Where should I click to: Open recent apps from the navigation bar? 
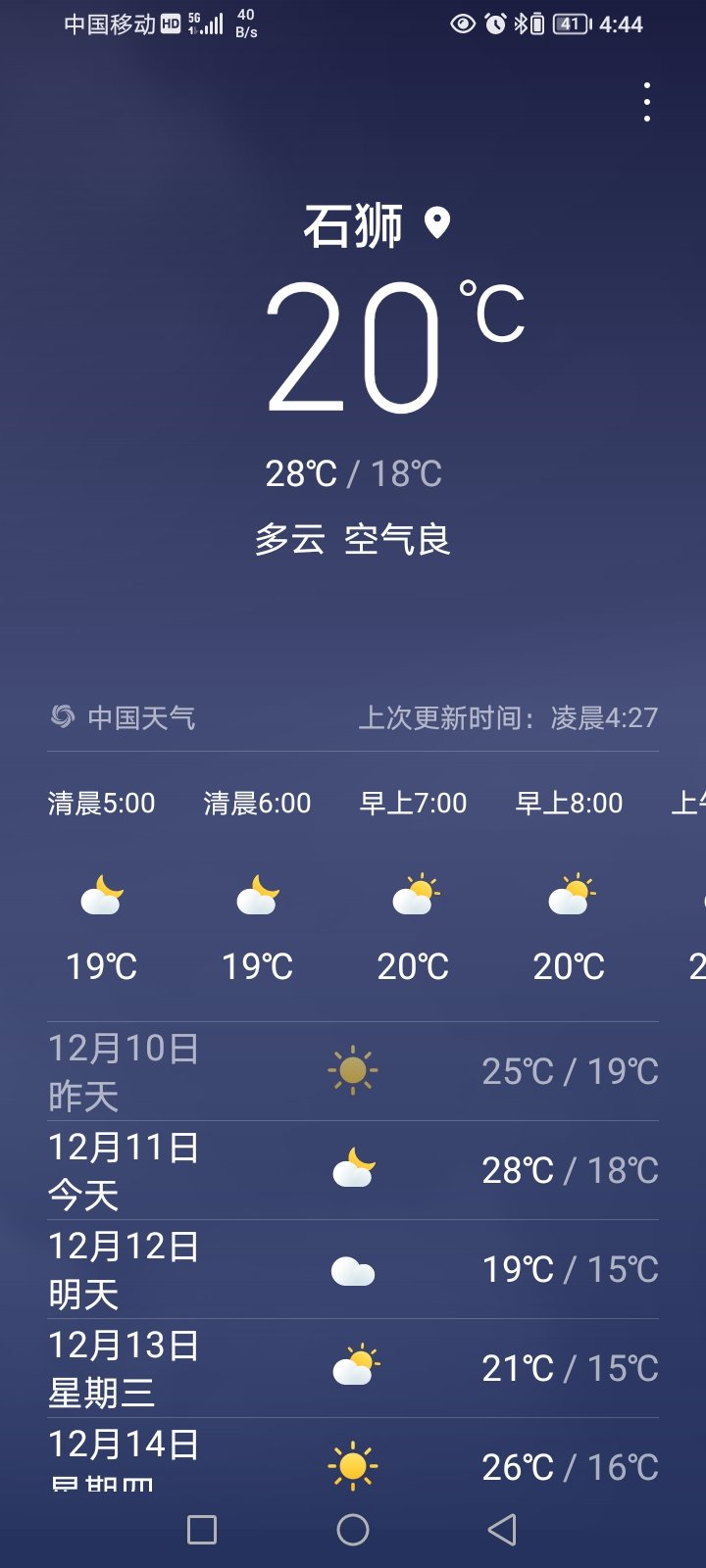click(x=202, y=1530)
